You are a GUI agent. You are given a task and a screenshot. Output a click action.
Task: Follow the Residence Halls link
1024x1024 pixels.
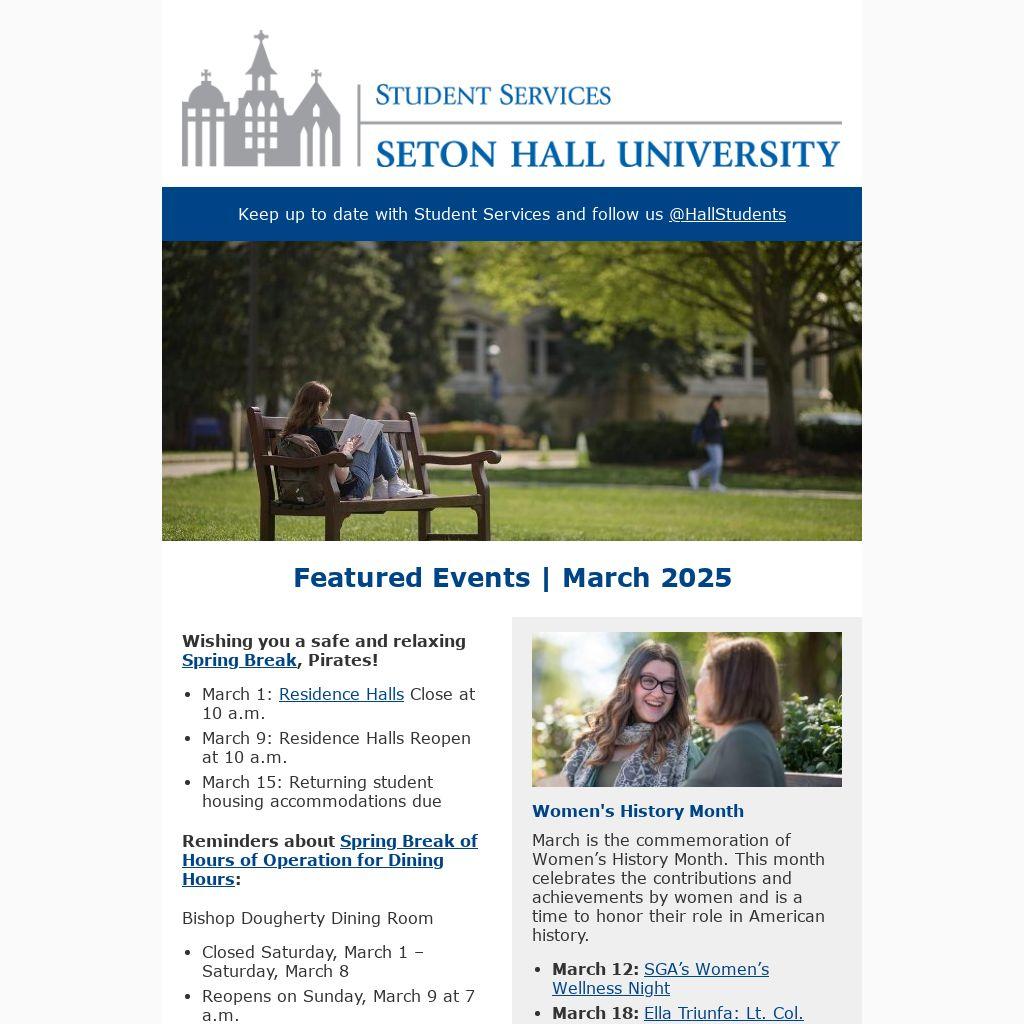point(341,694)
